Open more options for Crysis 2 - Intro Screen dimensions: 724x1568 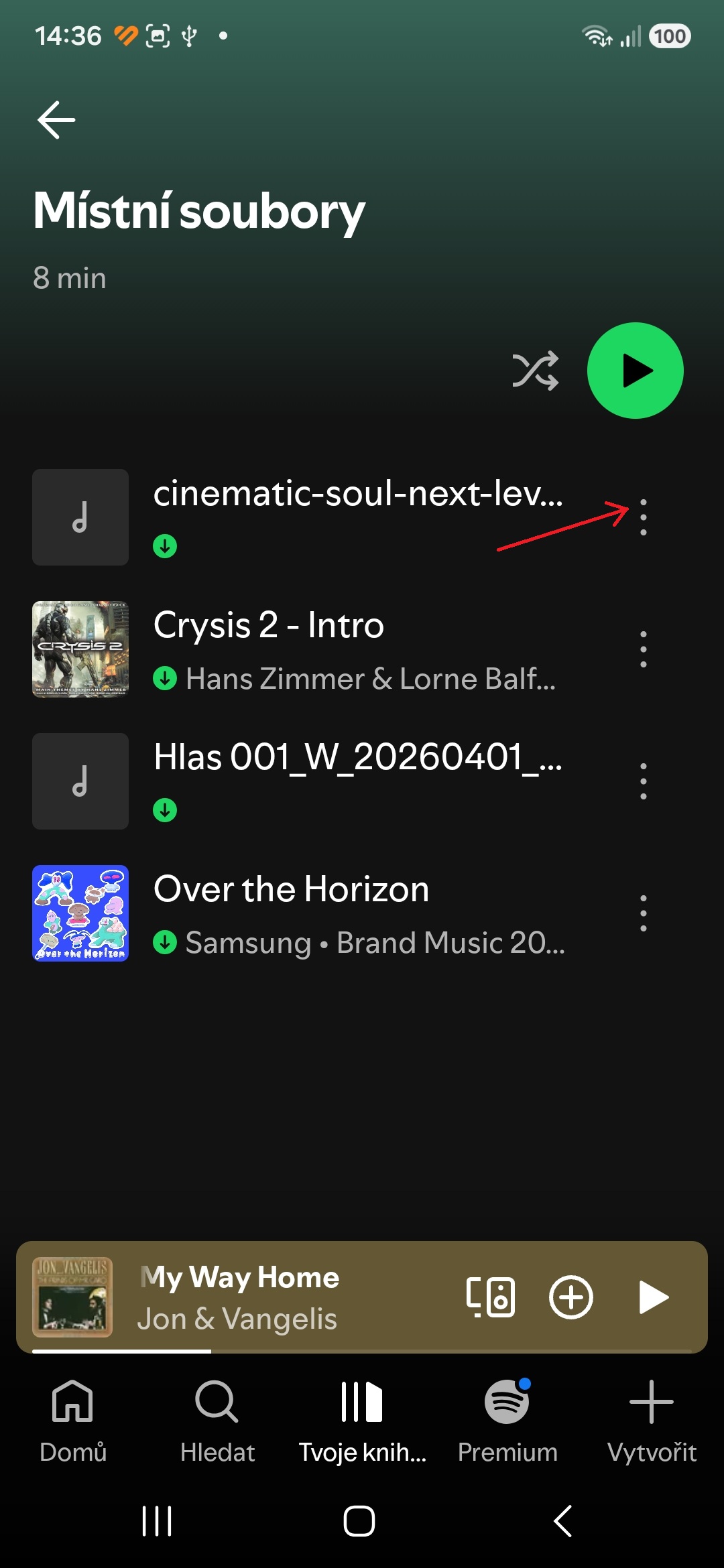(x=644, y=649)
